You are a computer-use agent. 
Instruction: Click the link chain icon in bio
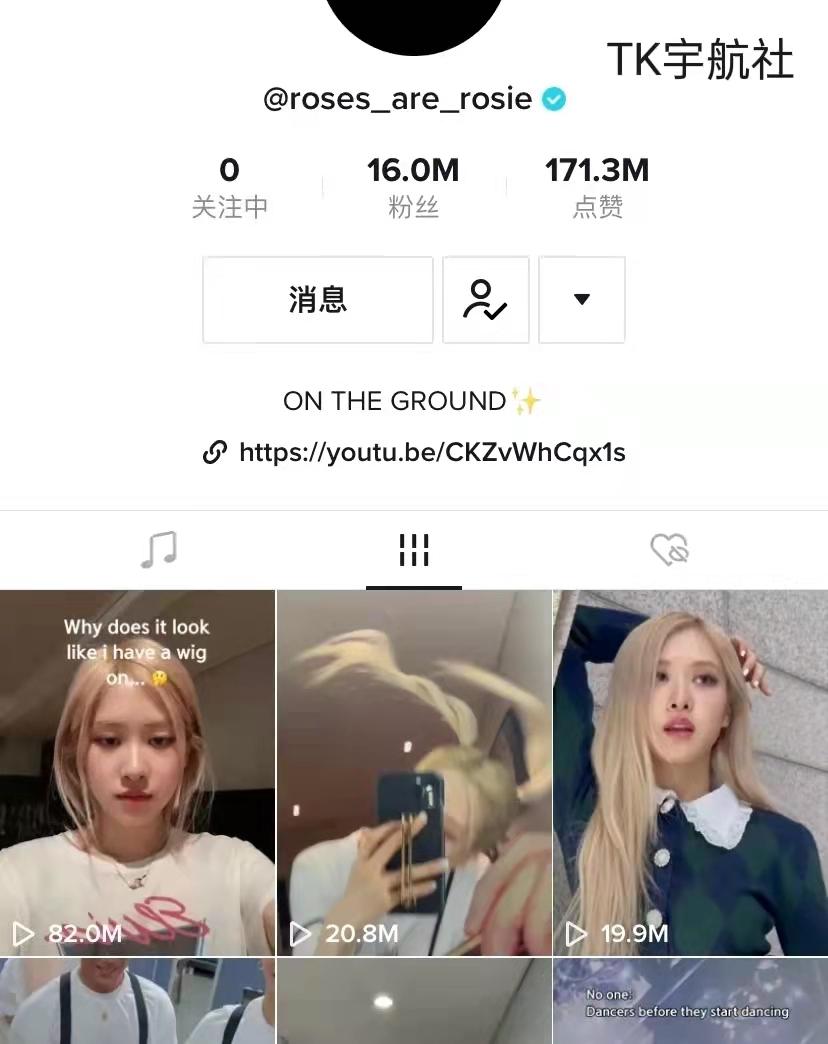tap(213, 452)
